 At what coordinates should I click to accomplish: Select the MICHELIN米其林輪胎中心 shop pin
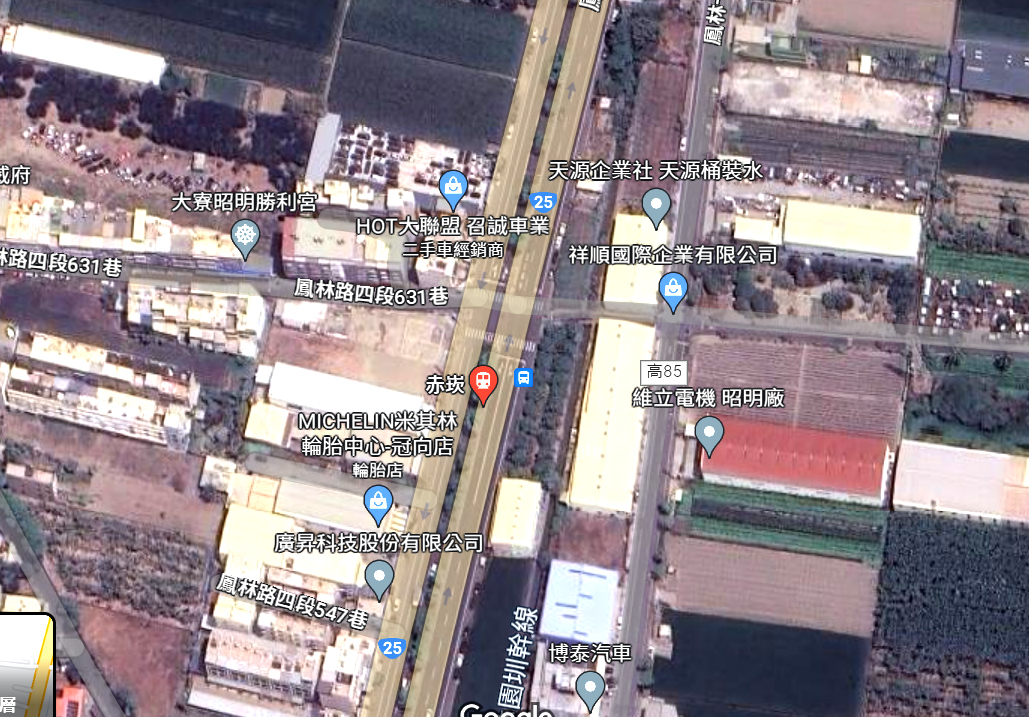pos(378,503)
